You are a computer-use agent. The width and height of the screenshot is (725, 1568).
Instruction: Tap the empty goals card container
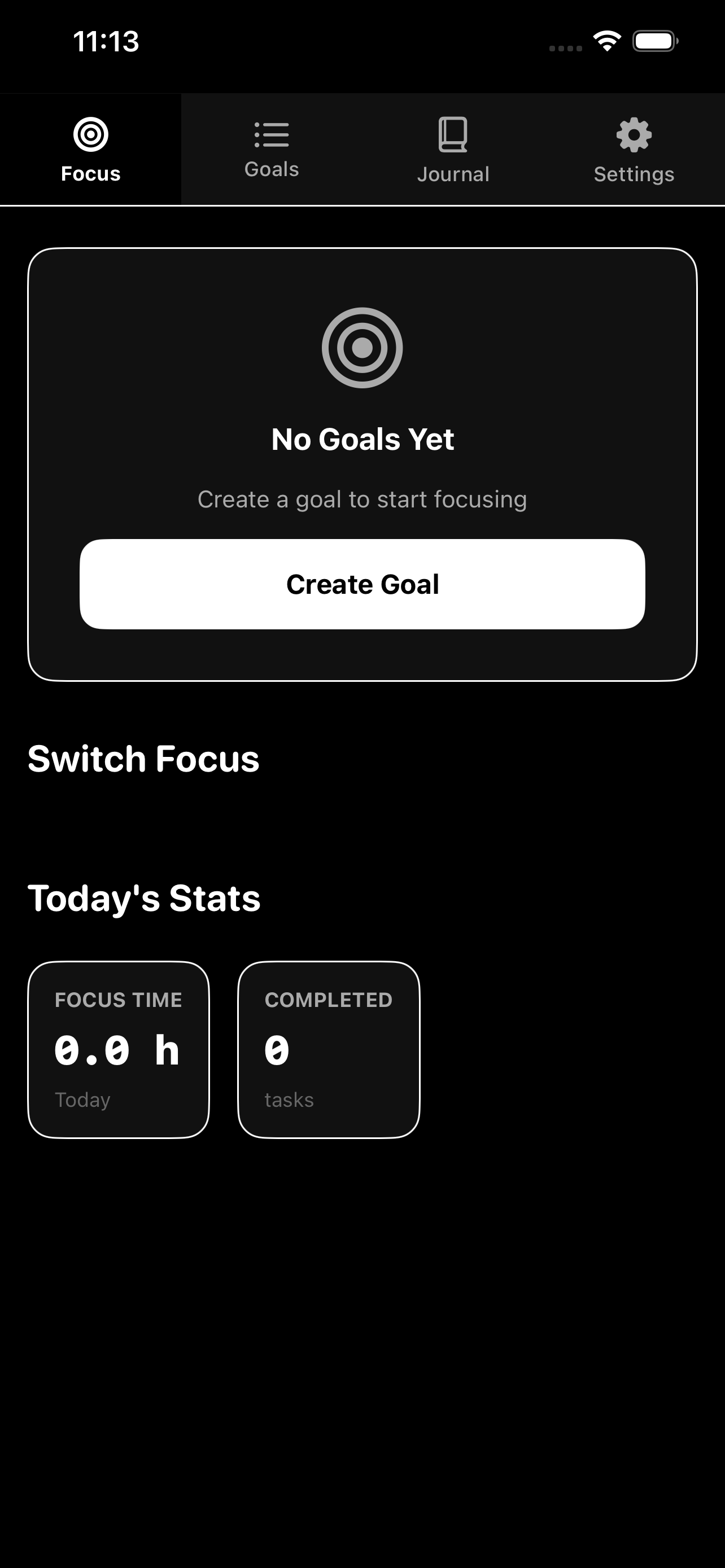point(362,463)
